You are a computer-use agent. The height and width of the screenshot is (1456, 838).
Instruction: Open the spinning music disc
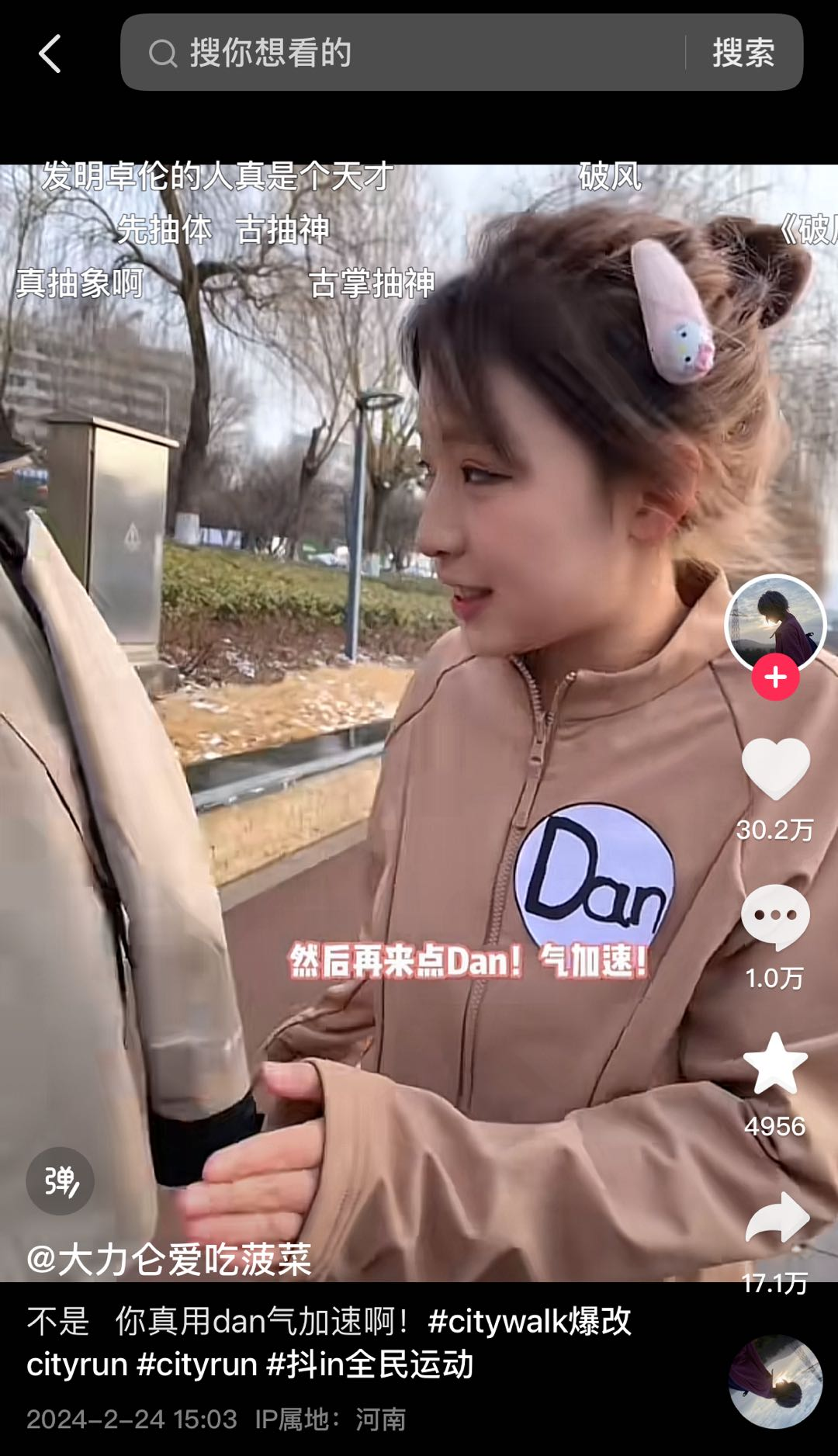click(x=775, y=1381)
